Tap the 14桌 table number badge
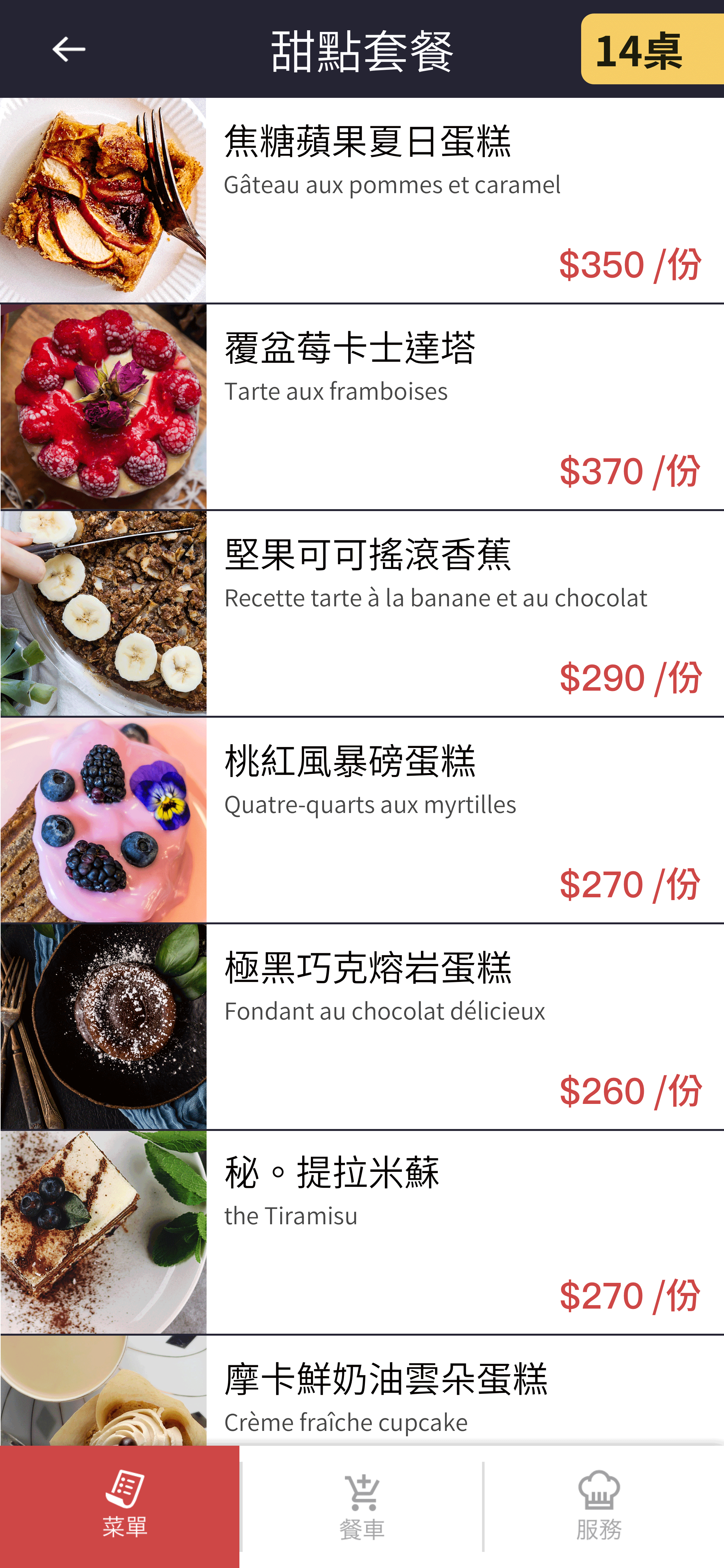Image resolution: width=724 pixels, height=1568 pixels. click(652, 49)
